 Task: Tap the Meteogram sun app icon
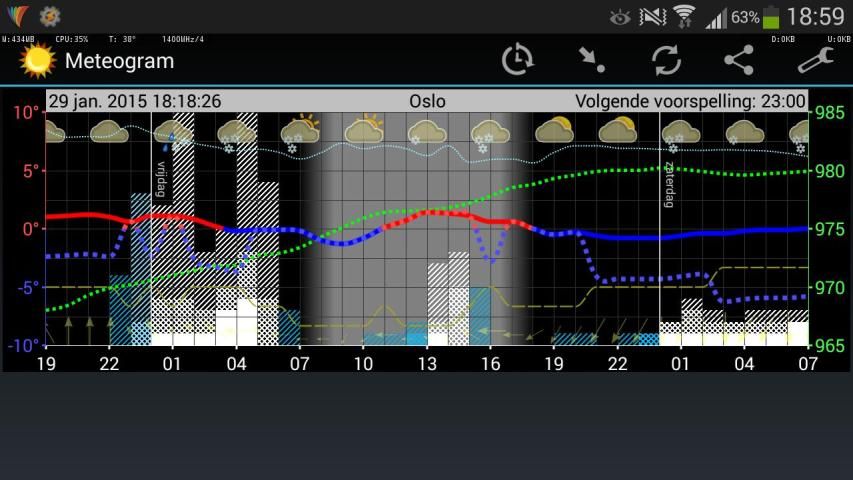click(x=37, y=61)
